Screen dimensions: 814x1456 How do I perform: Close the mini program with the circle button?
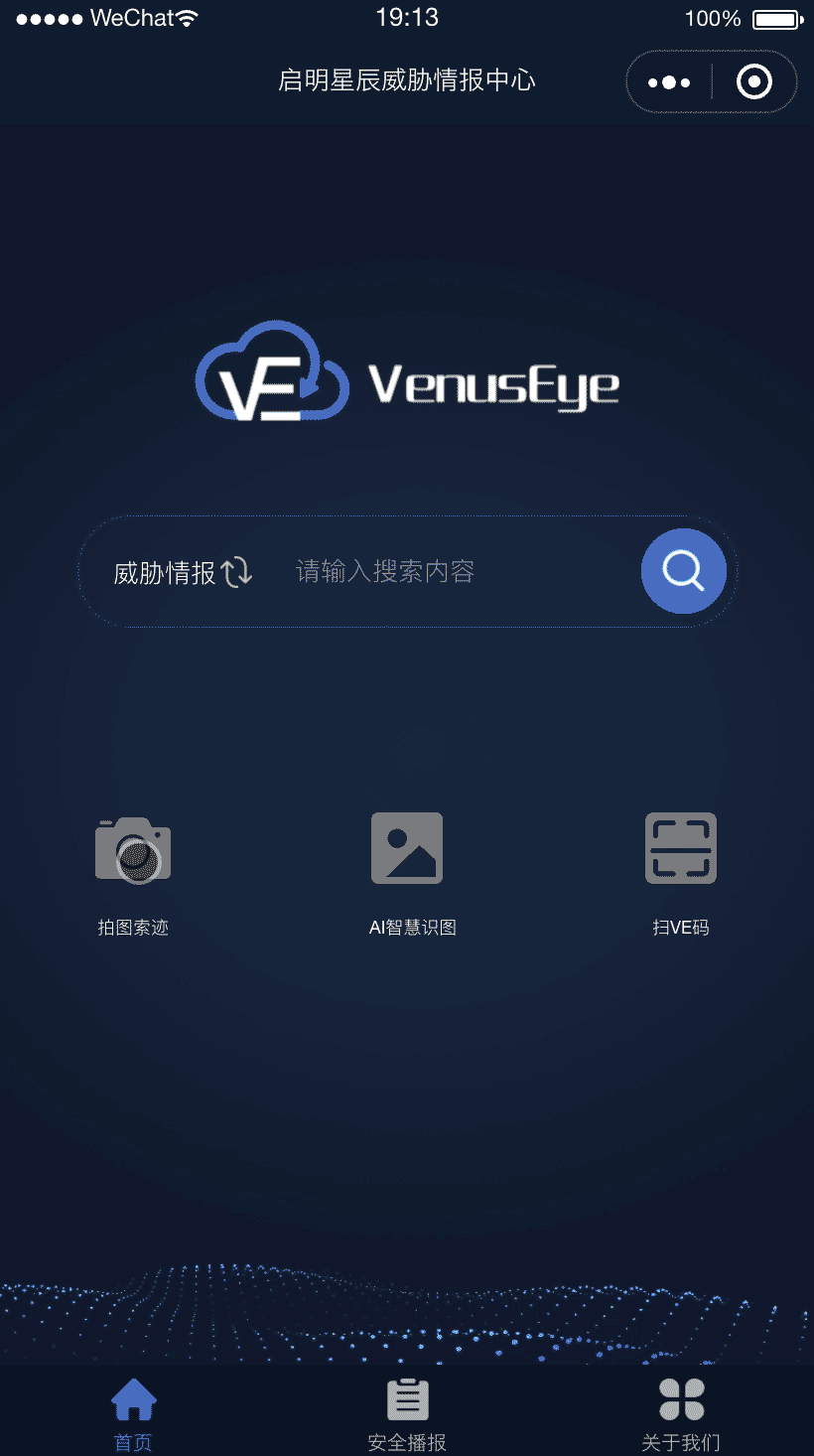[x=754, y=82]
